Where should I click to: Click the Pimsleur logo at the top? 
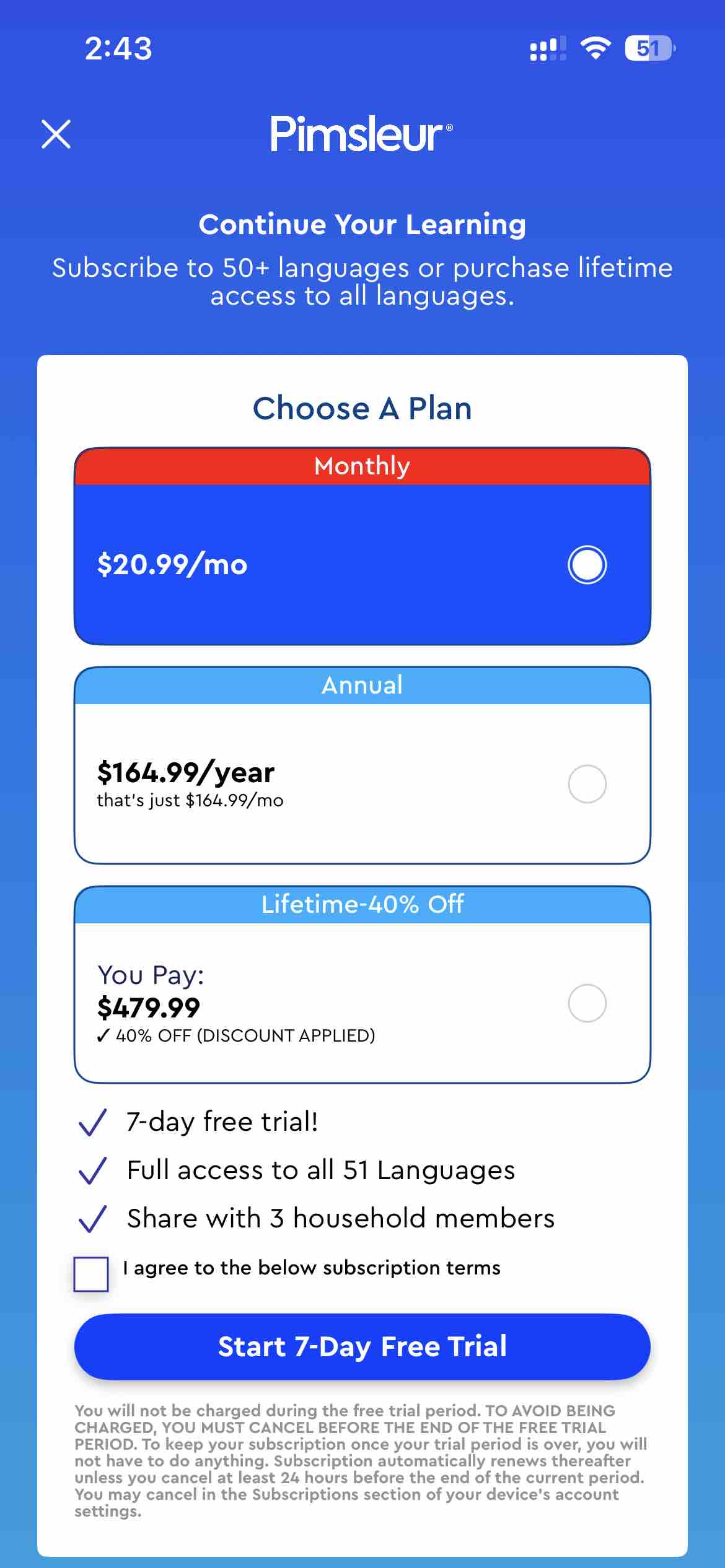tap(362, 134)
